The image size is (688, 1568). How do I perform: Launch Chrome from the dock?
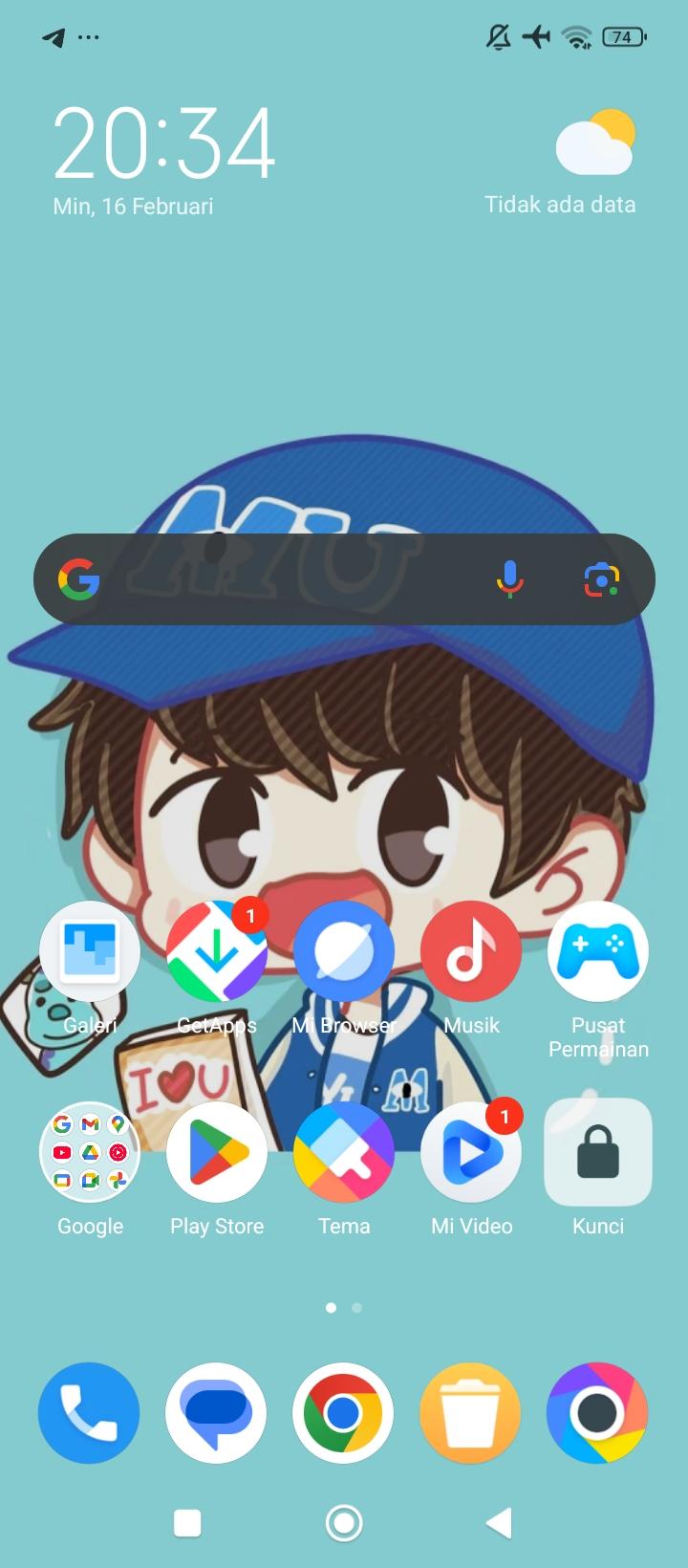point(343,1413)
